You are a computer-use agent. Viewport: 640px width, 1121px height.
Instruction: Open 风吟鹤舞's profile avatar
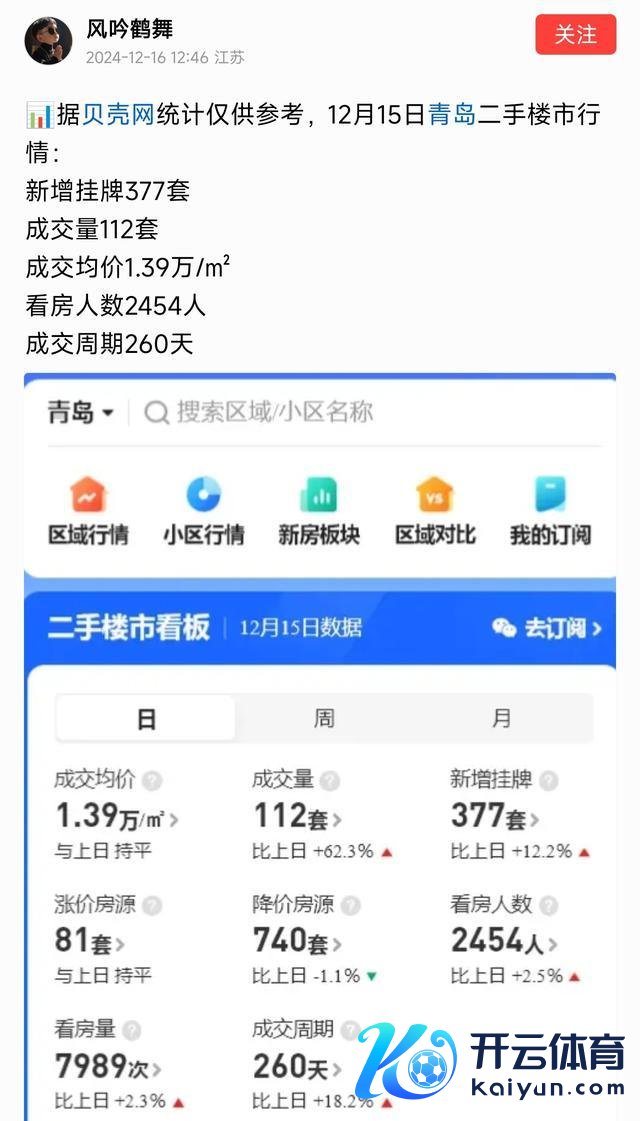(49, 41)
